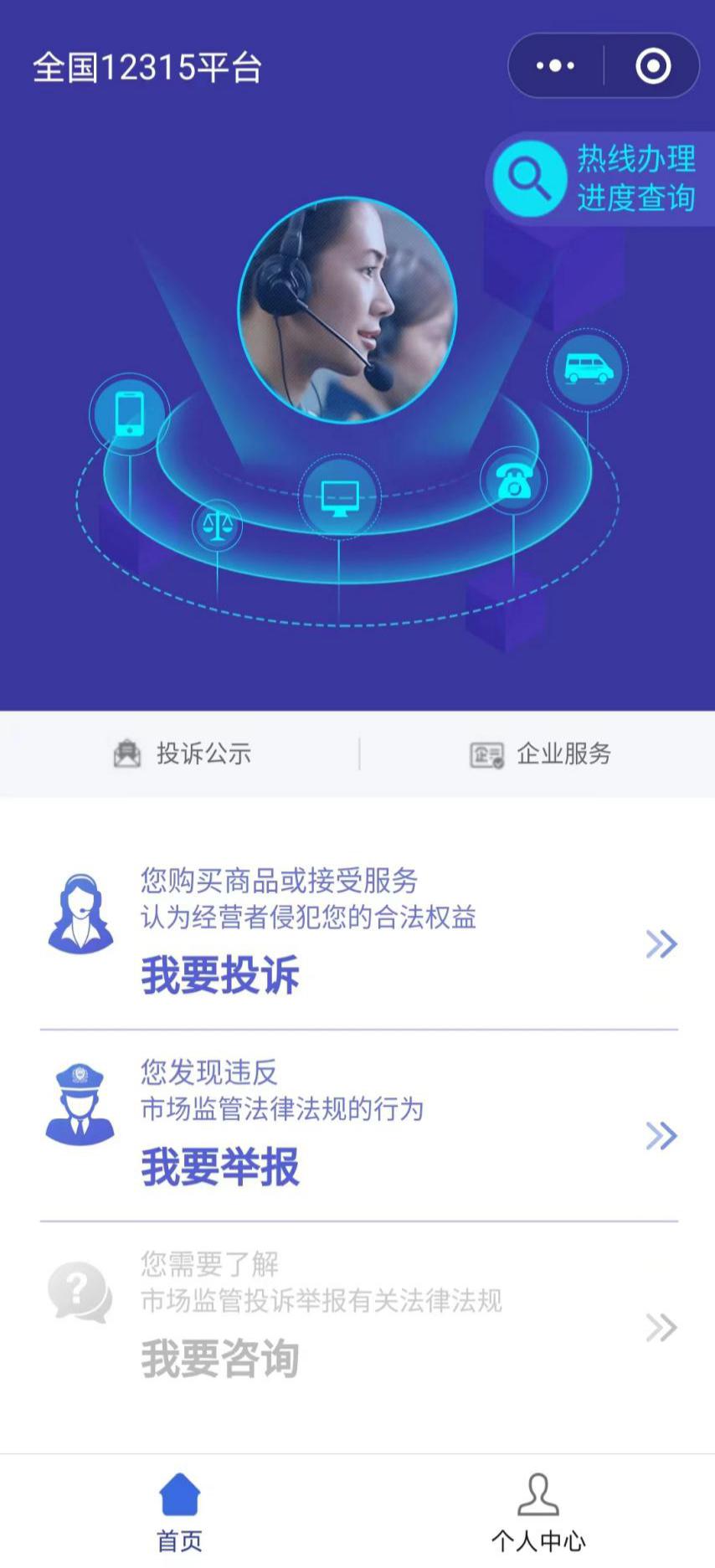
Task: Select 我要投诉 to file a complaint
Action: click(x=358, y=935)
